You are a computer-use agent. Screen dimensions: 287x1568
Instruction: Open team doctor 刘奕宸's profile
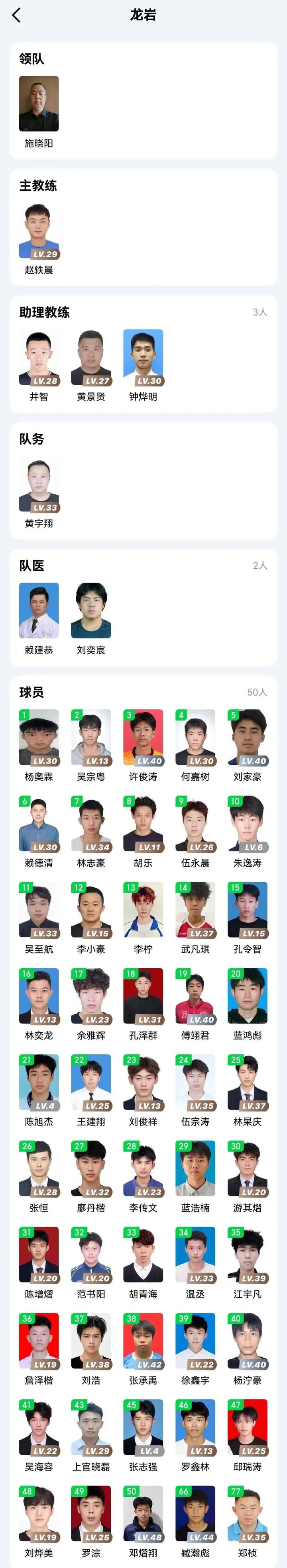(x=91, y=611)
